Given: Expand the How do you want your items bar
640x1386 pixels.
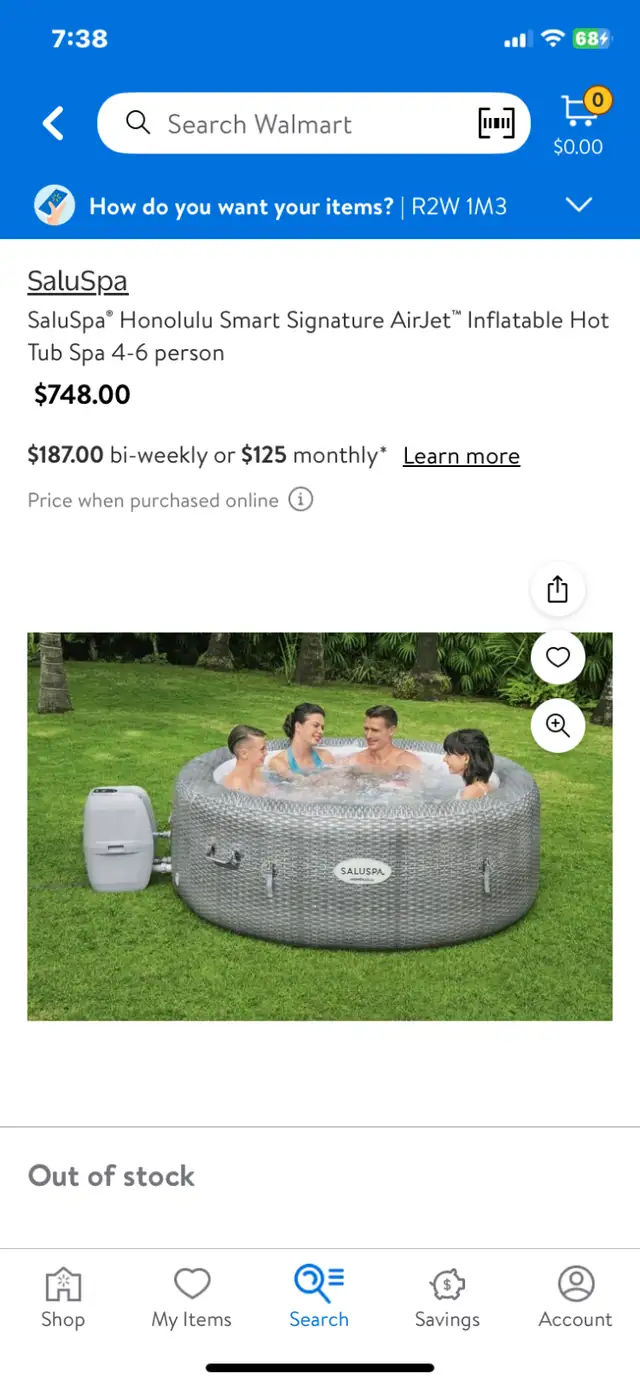Looking at the screenshot, I should 320,206.
